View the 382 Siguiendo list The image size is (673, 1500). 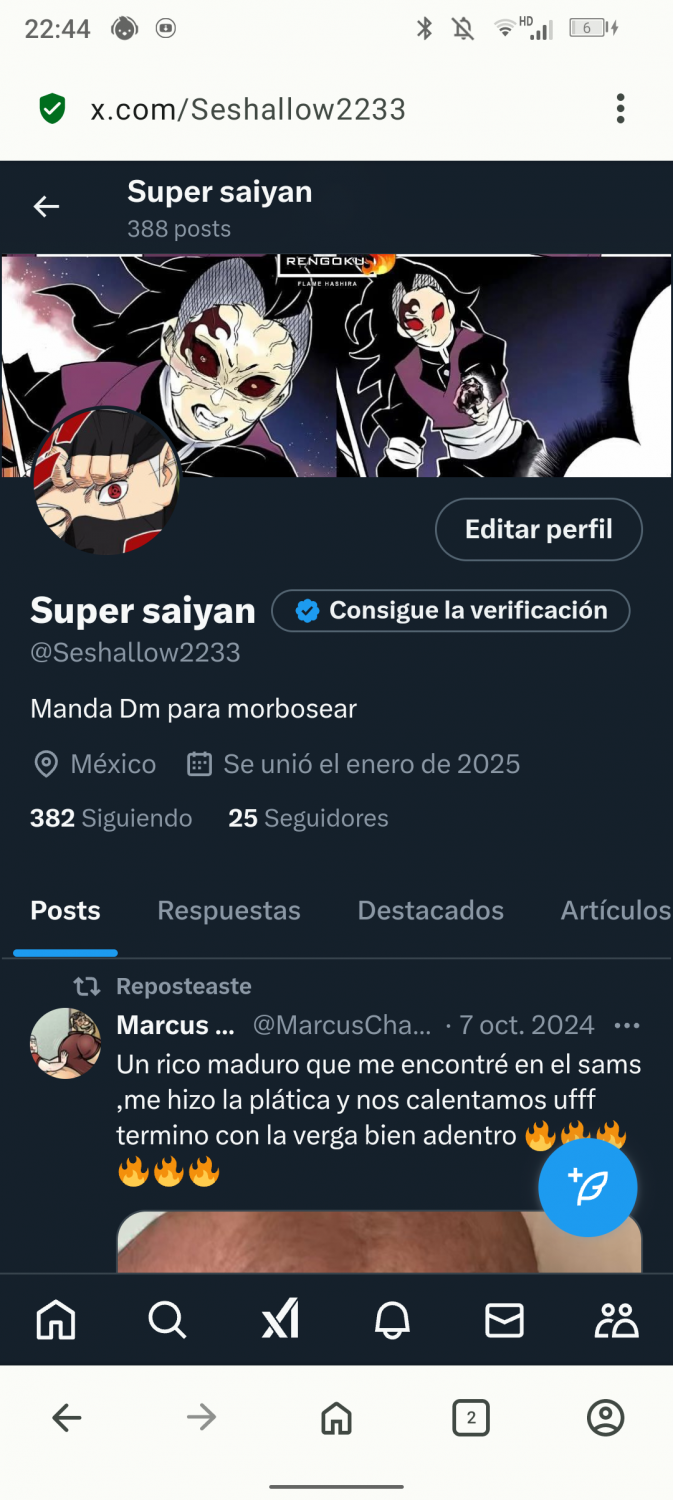click(111, 818)
